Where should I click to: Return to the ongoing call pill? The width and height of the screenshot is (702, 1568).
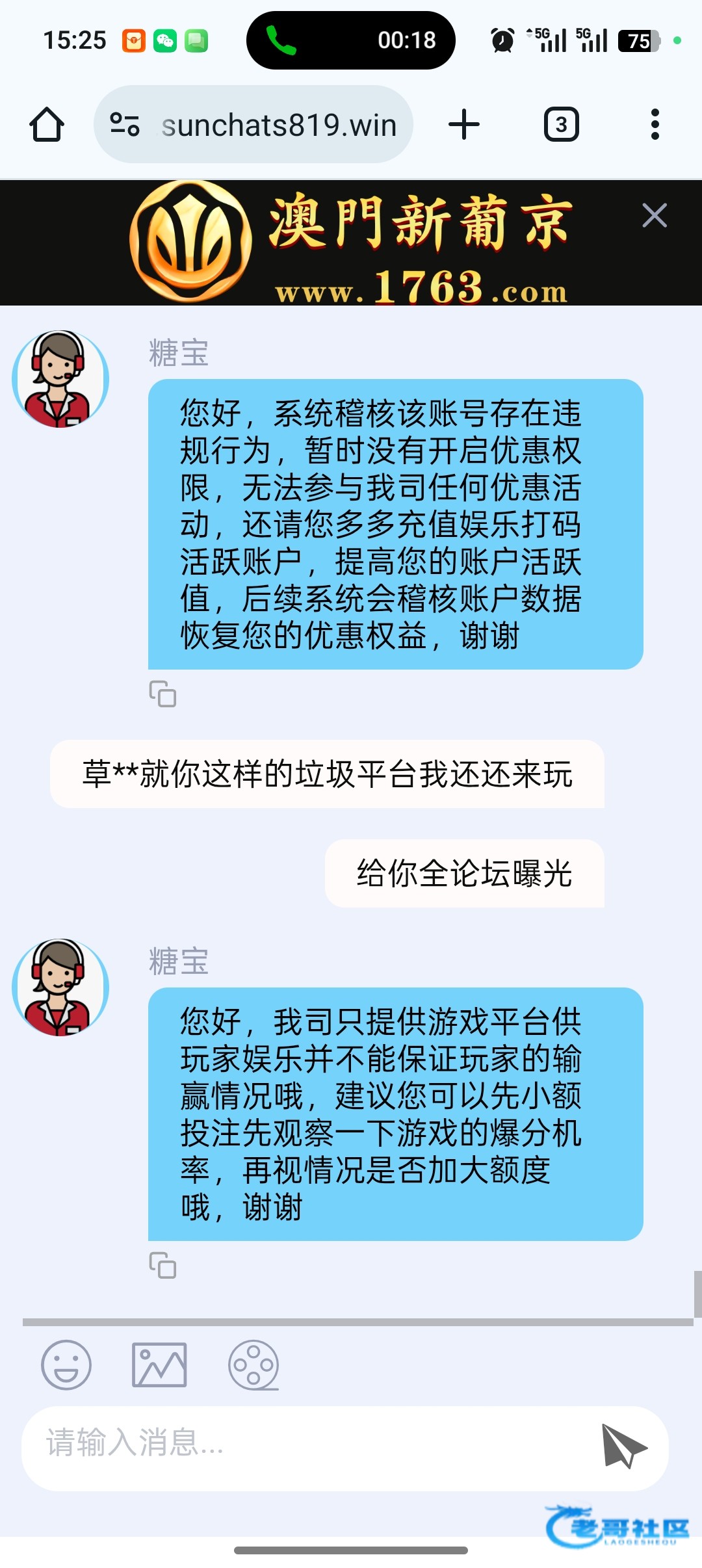351,40
